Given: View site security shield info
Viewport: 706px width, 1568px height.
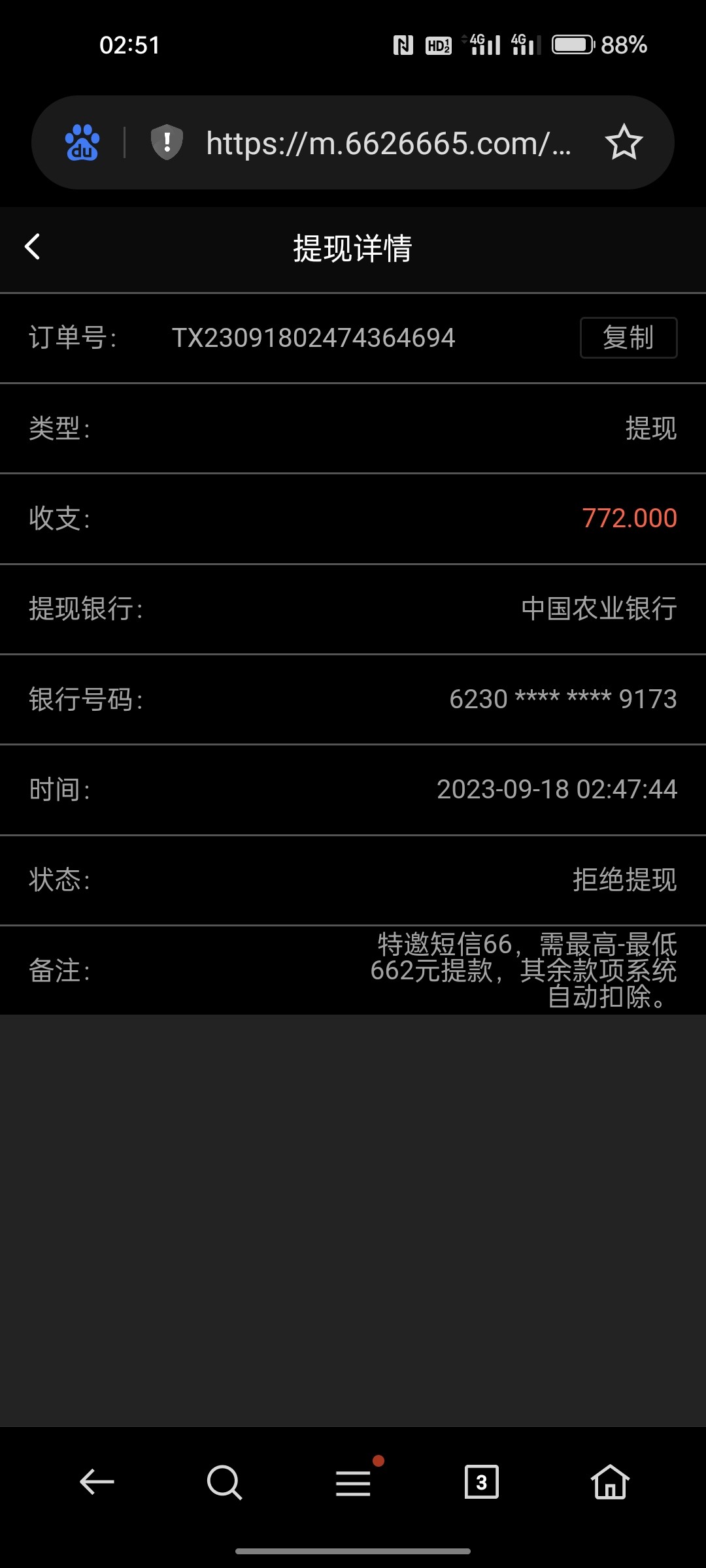Looking at the screenshot, I should [167, 142].
